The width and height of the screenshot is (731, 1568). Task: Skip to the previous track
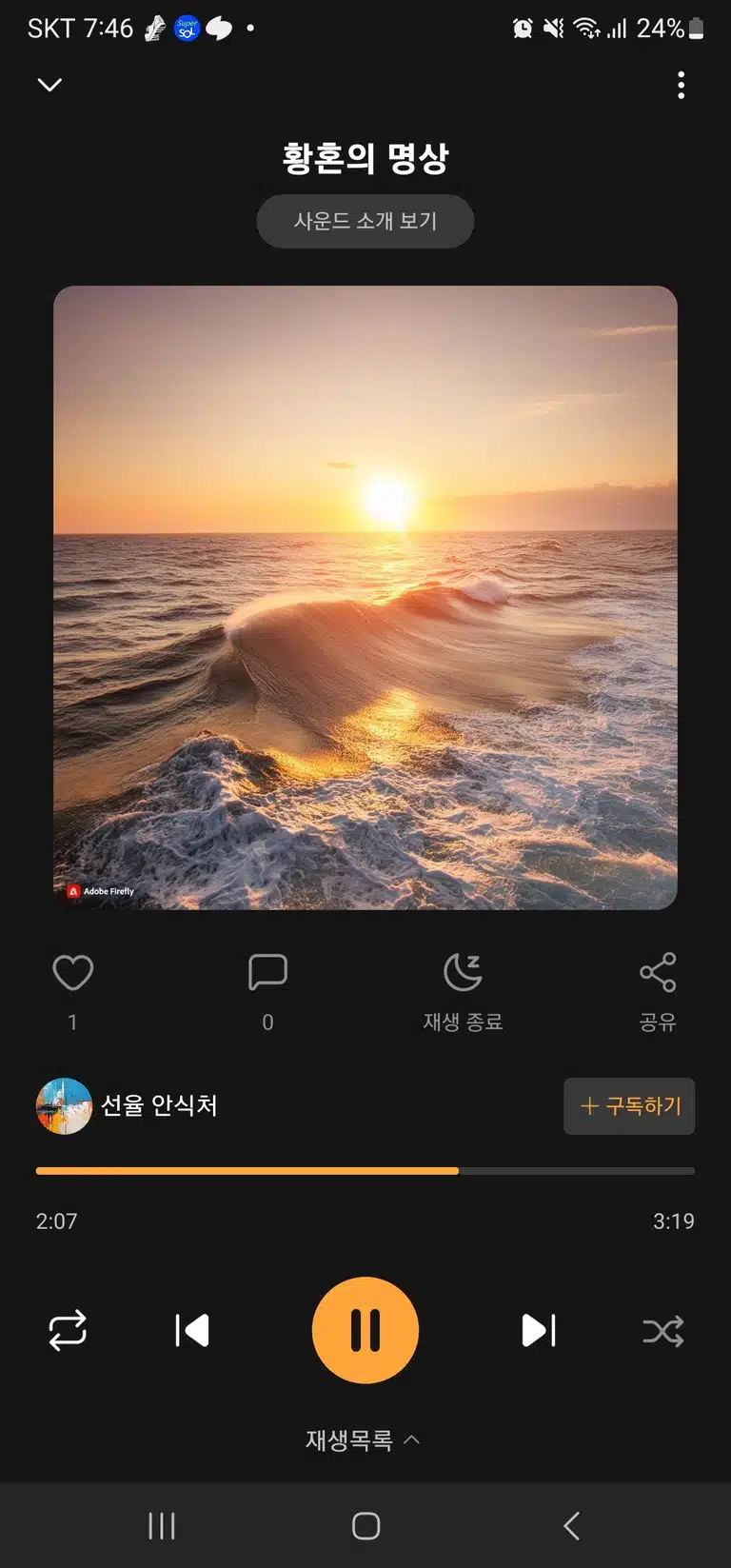[x=192, y=1330]
